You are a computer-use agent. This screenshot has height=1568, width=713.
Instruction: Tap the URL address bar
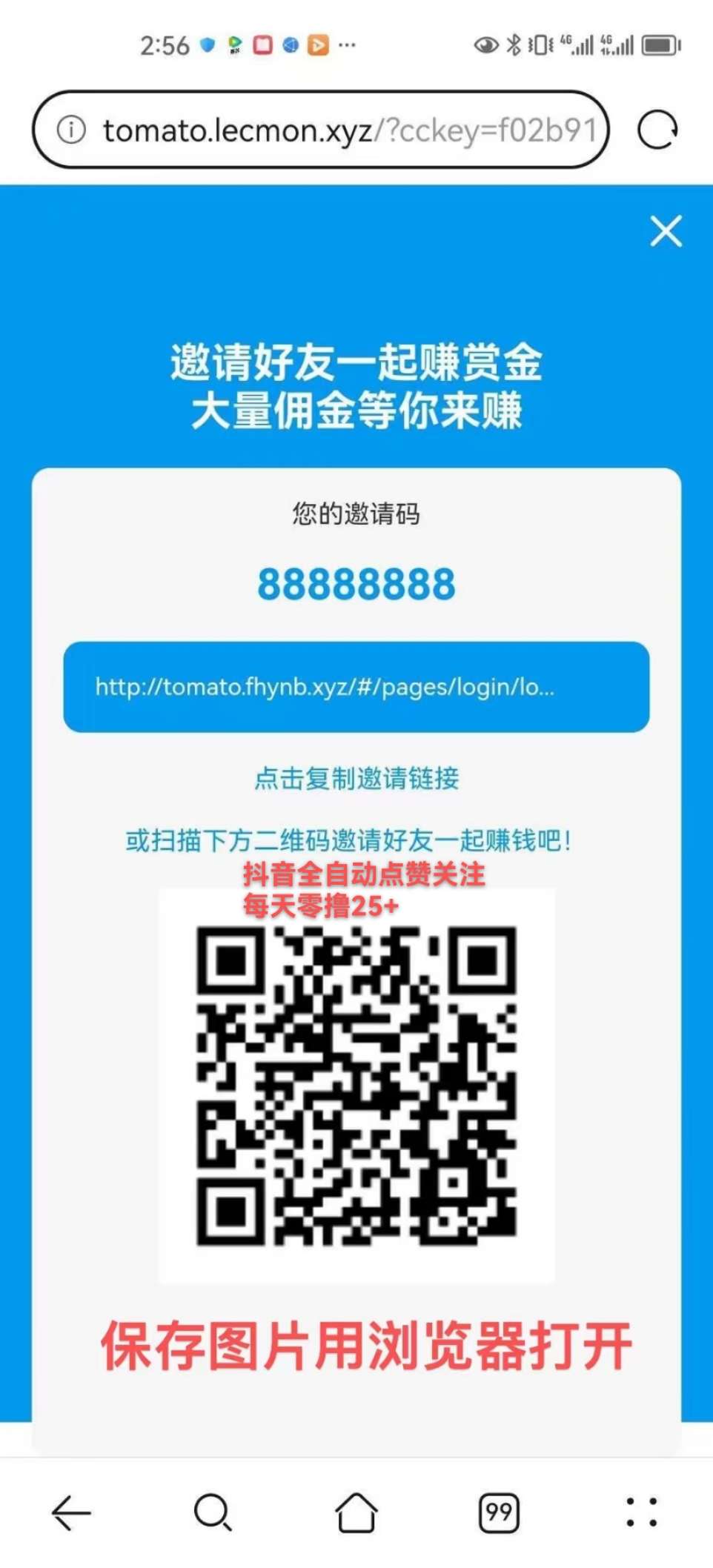(348, 130)
